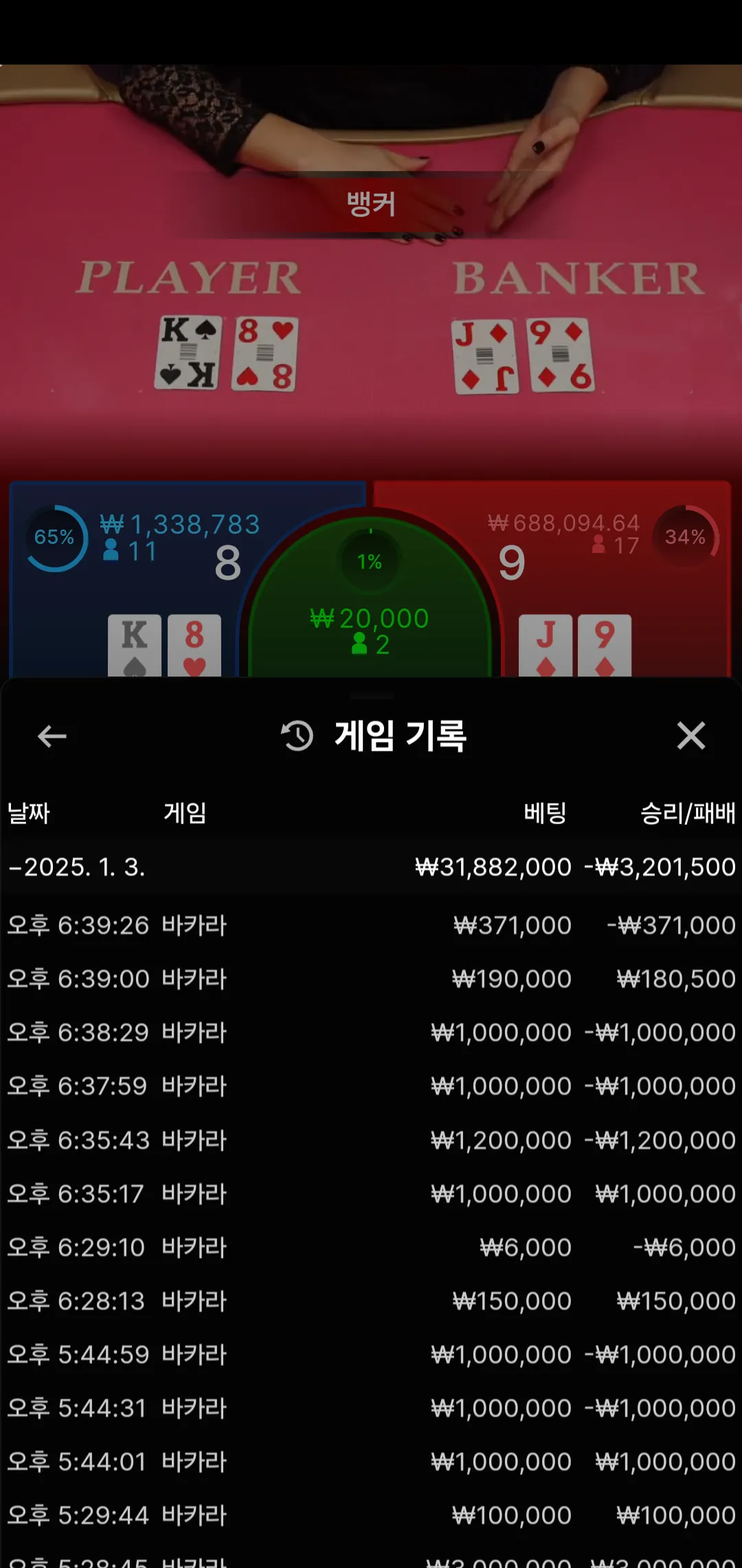View the 오후 6:38:29 game details
The image size is (742, 1568).
(371, 1032)
